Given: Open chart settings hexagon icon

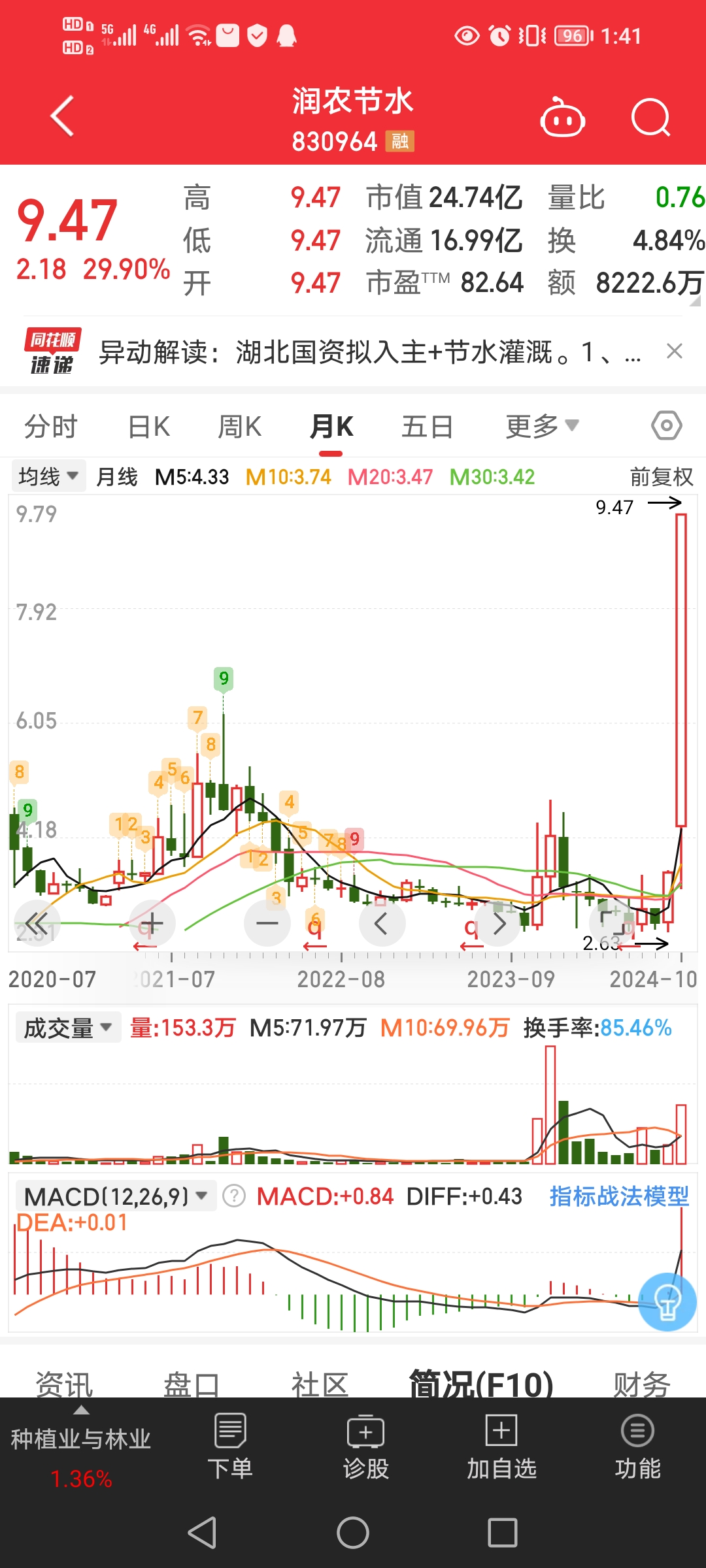Looking at the screenshot, I should pos(666,426).
